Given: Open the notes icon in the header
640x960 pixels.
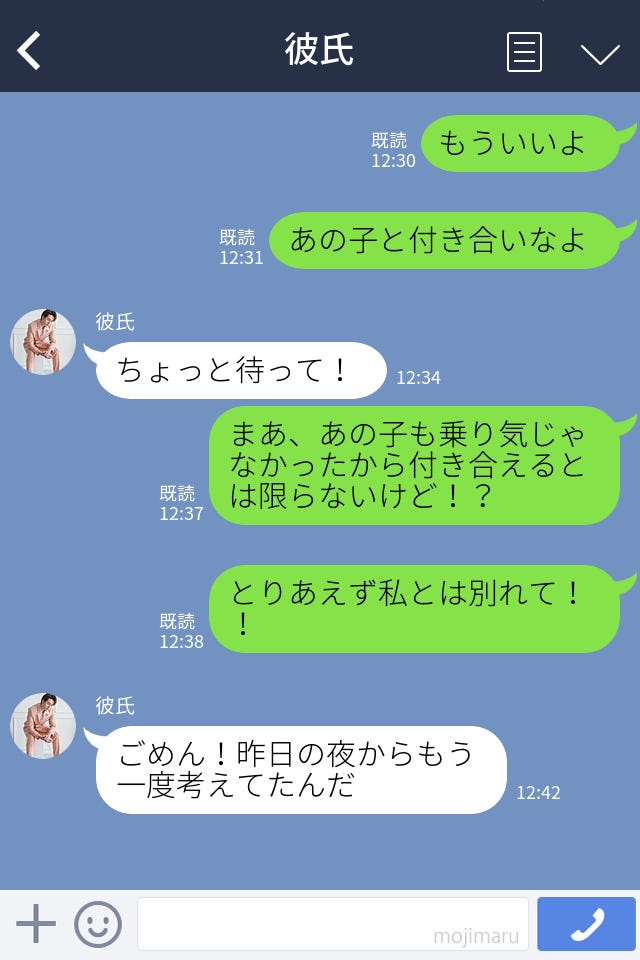Looking at the screenshot, I should 524,52.
